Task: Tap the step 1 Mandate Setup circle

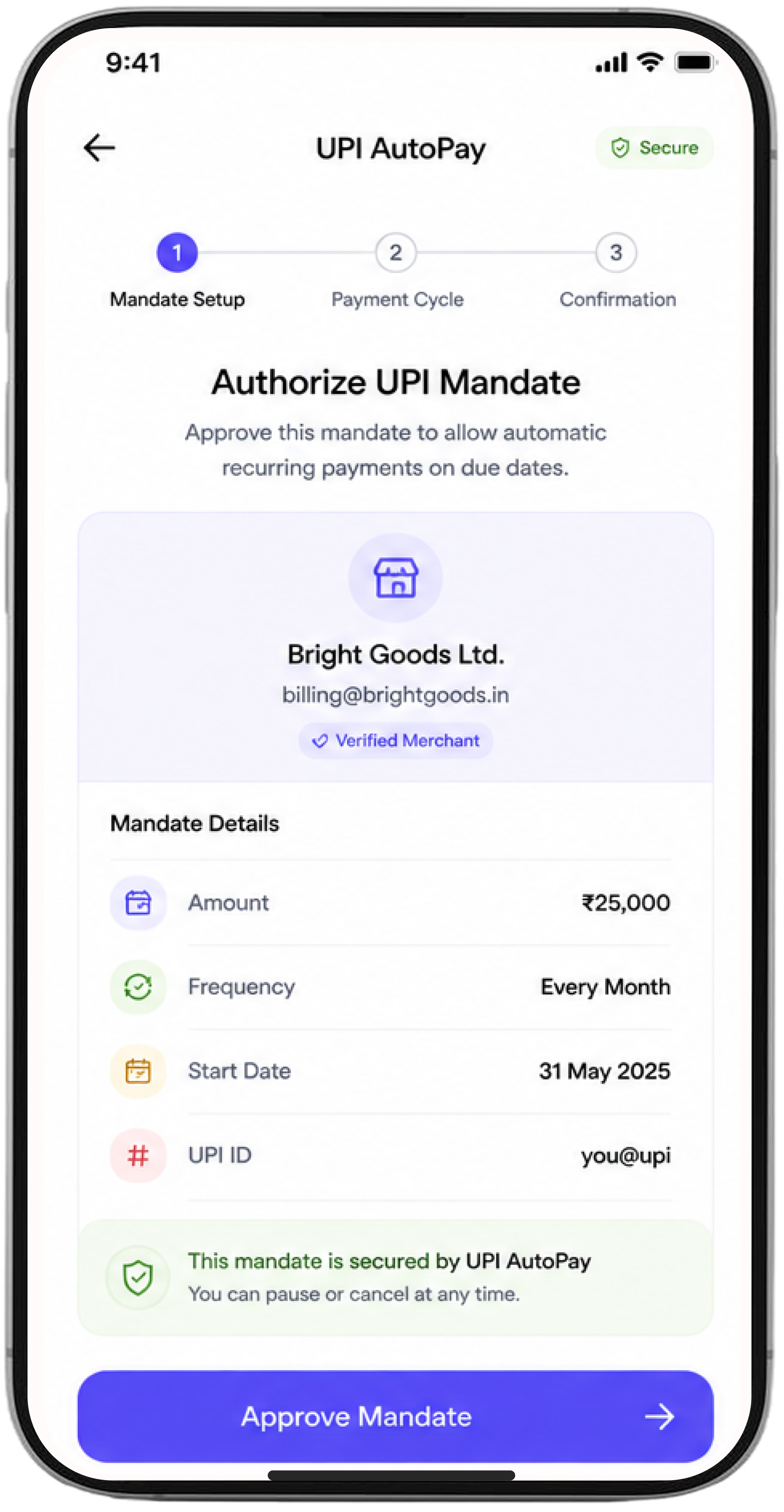Action: coord(177,252)
